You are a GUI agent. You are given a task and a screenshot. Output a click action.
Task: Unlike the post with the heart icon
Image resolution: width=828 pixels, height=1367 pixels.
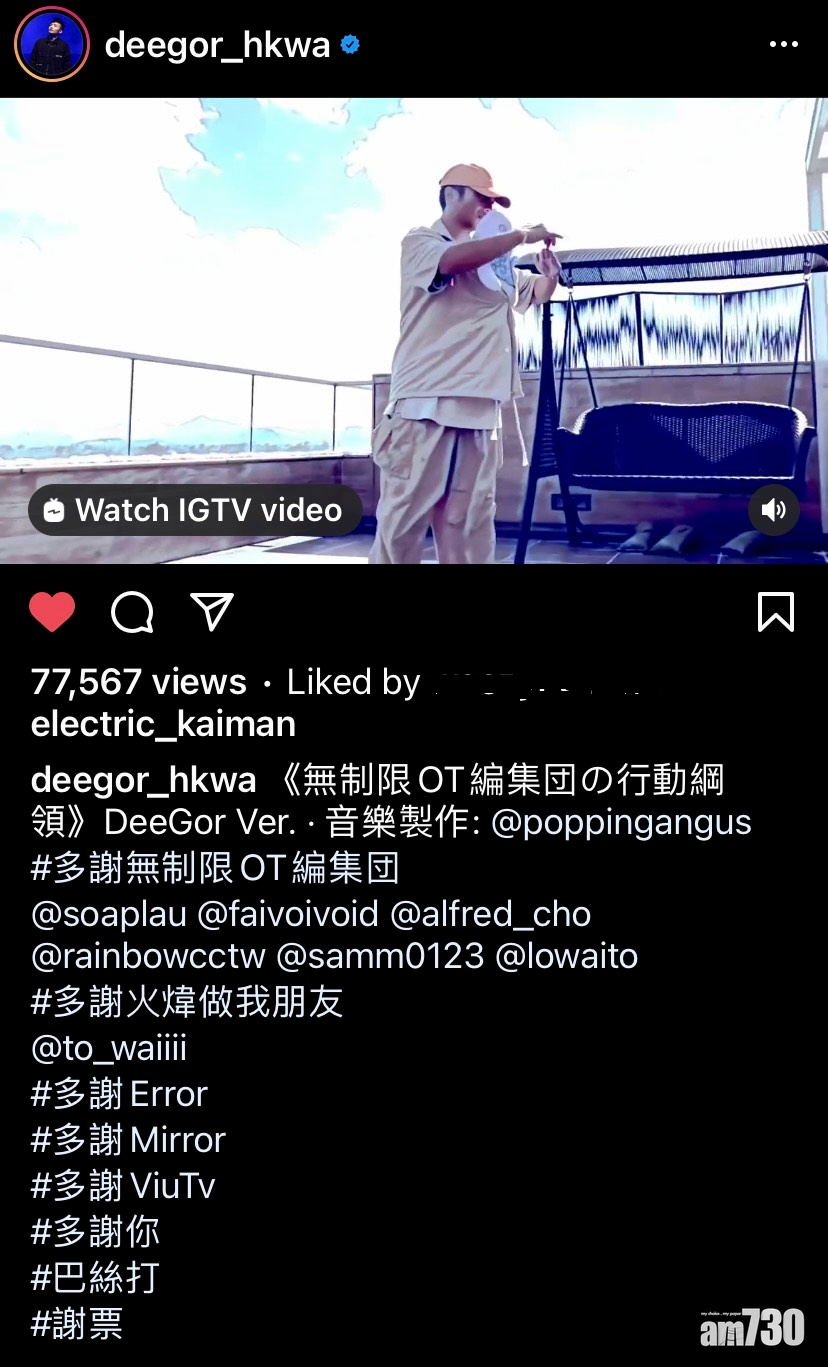[x=52, y=611]
